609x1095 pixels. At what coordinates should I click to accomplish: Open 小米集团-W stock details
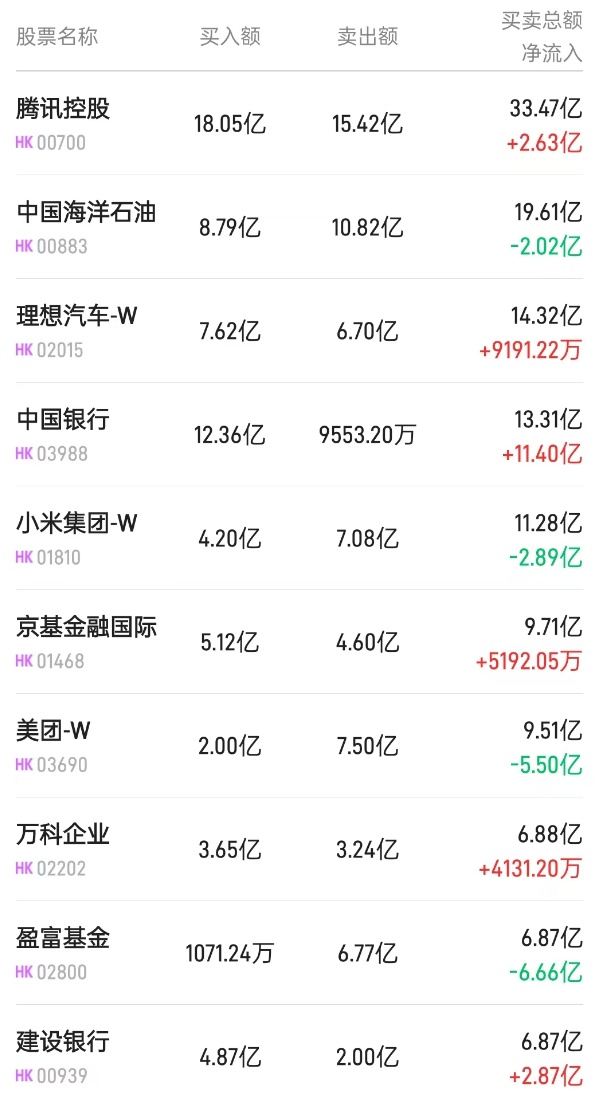coord(77,523)
